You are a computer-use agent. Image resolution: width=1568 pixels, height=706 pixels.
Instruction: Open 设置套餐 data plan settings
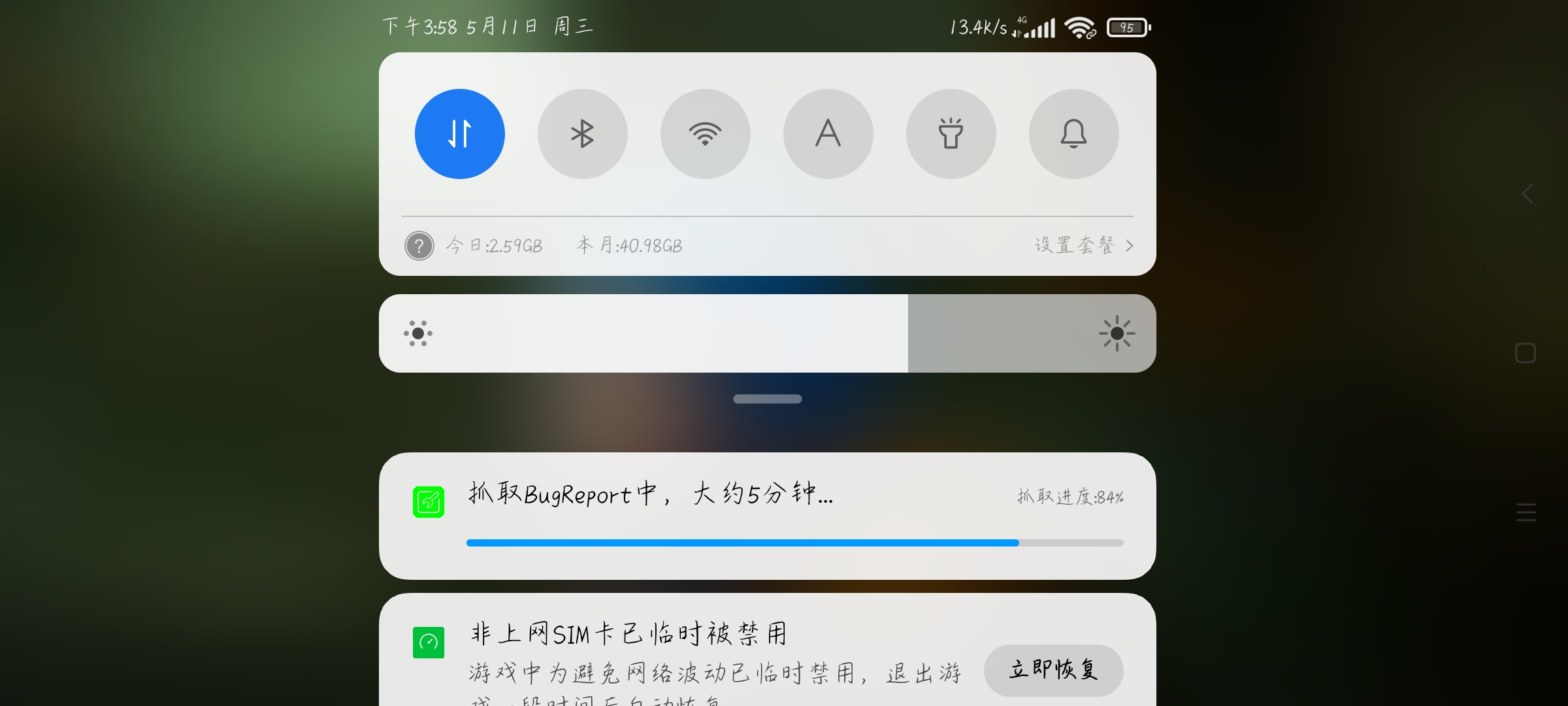point(1083,245)
